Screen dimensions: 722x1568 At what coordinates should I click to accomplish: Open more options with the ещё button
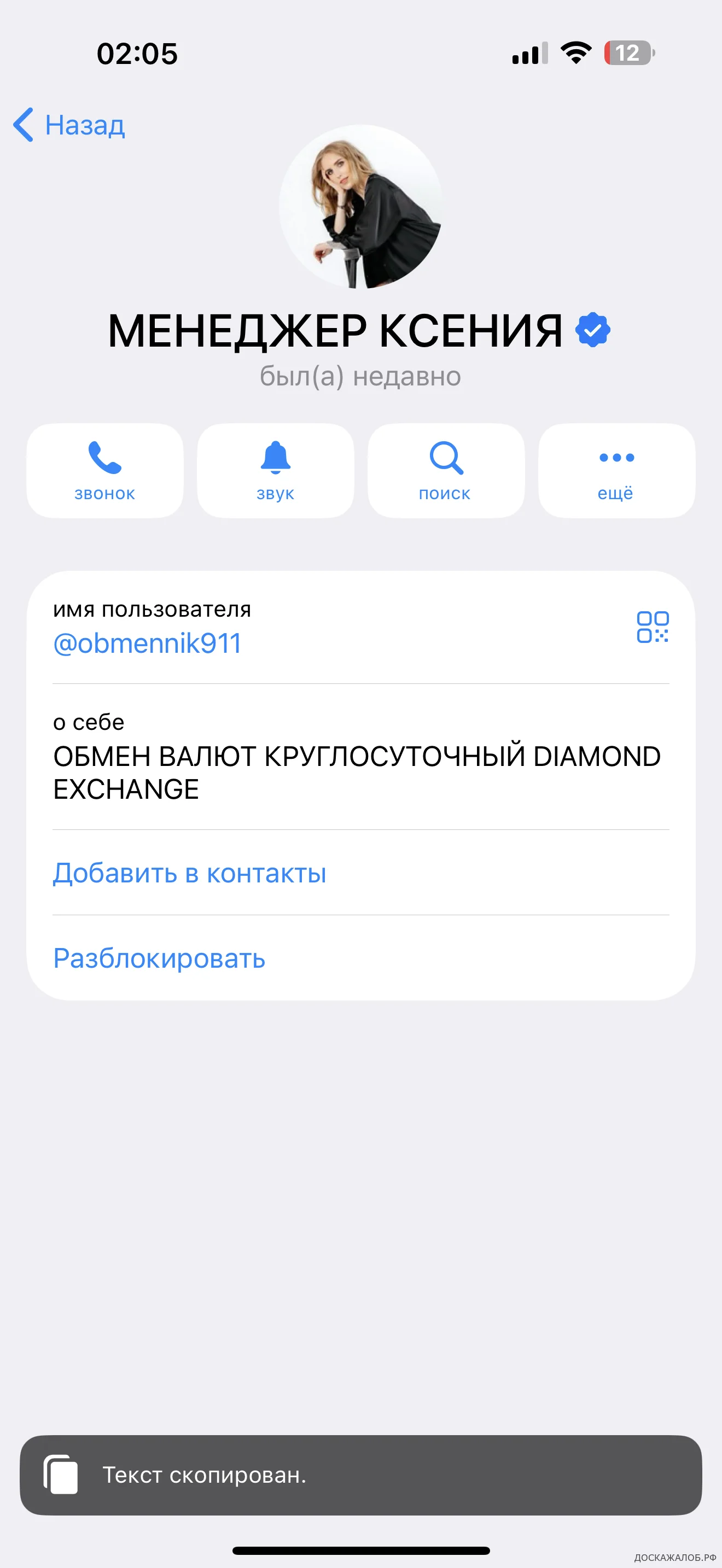pyautogui.click(x=616, y=471)
